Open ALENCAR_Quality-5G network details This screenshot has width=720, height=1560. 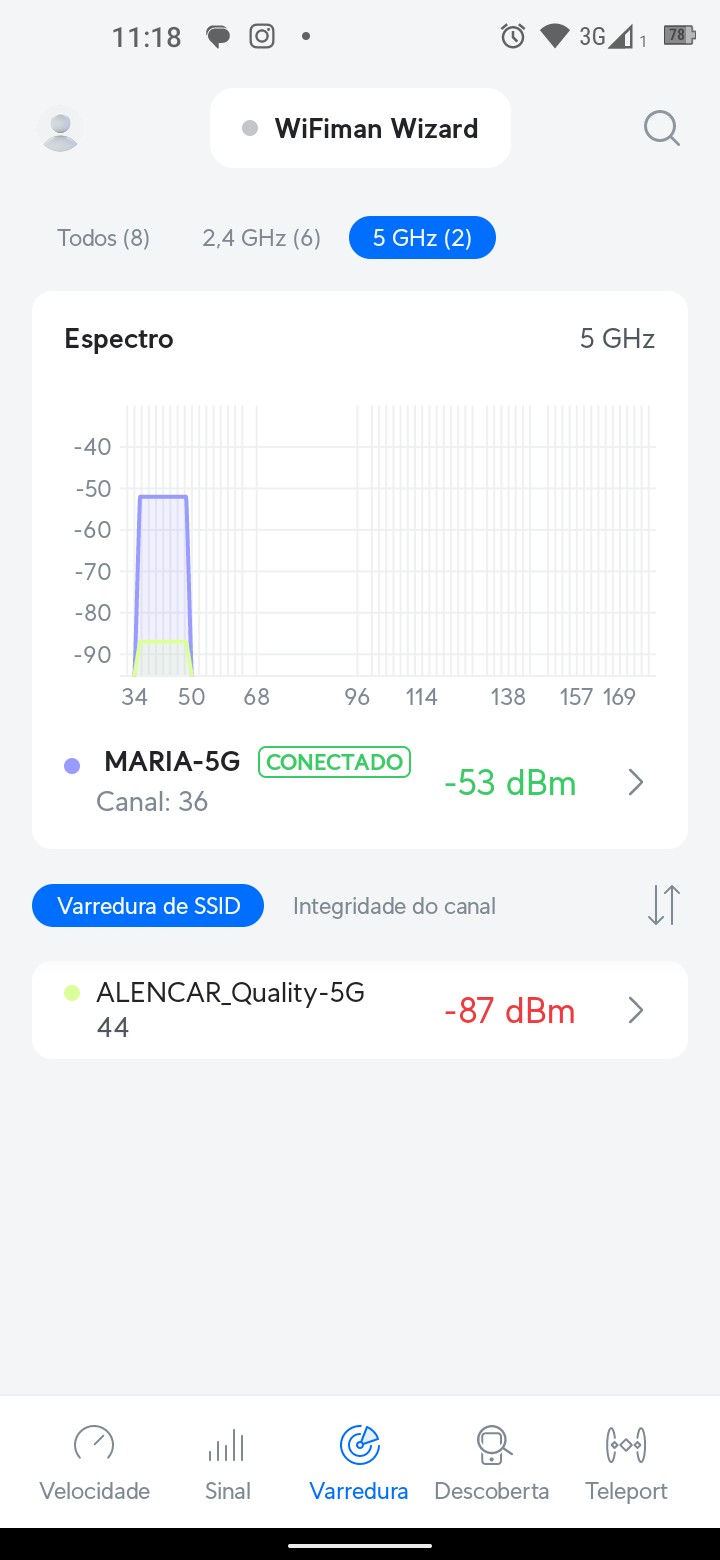(360, 1010)
